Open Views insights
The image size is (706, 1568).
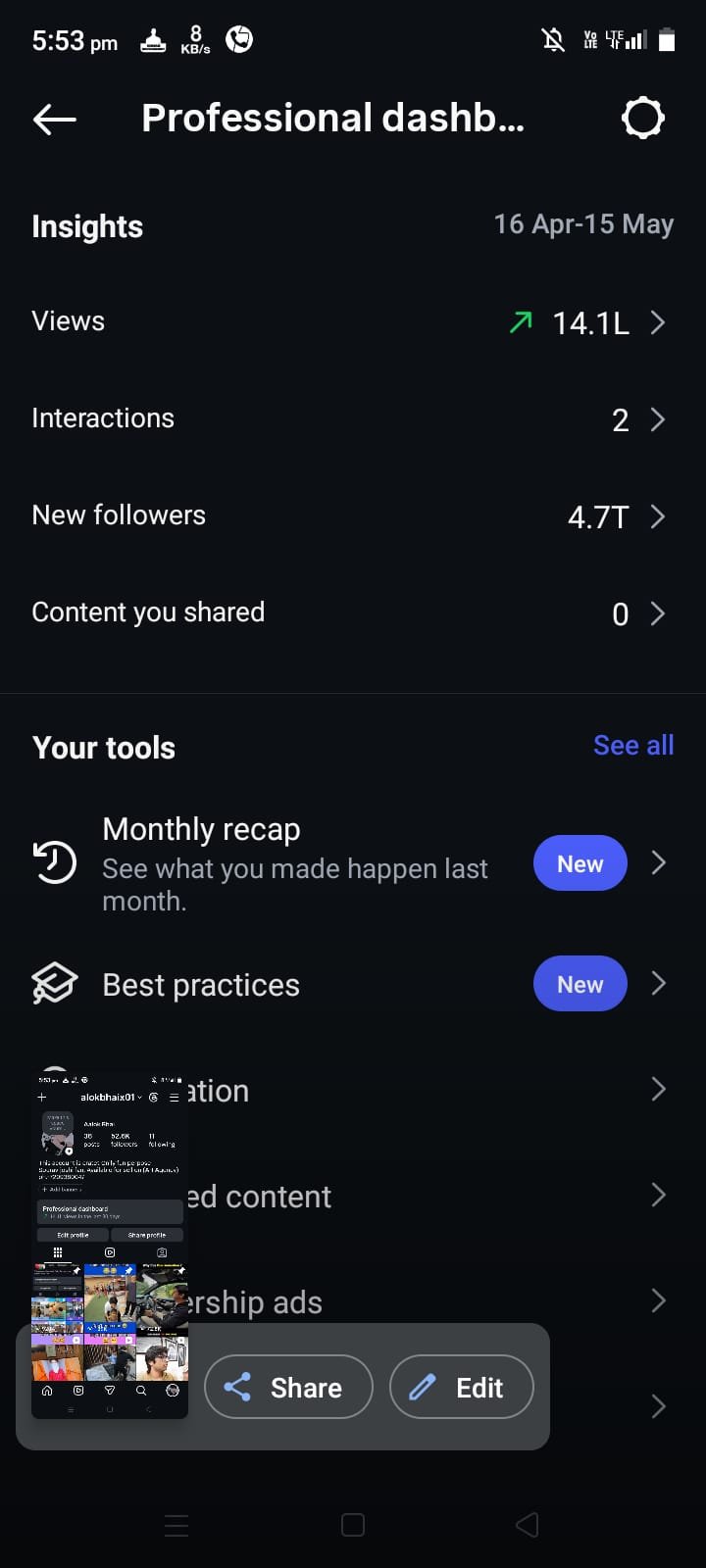coord(353,321)
